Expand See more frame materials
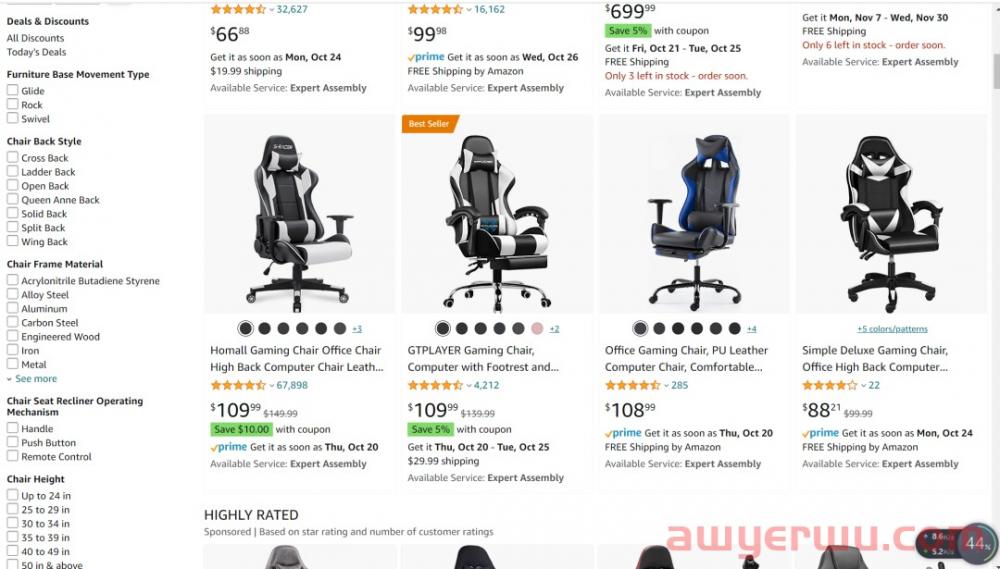The height and width of the screenshot is (569, 1000). pyautogui.click(x=35, y=379)
